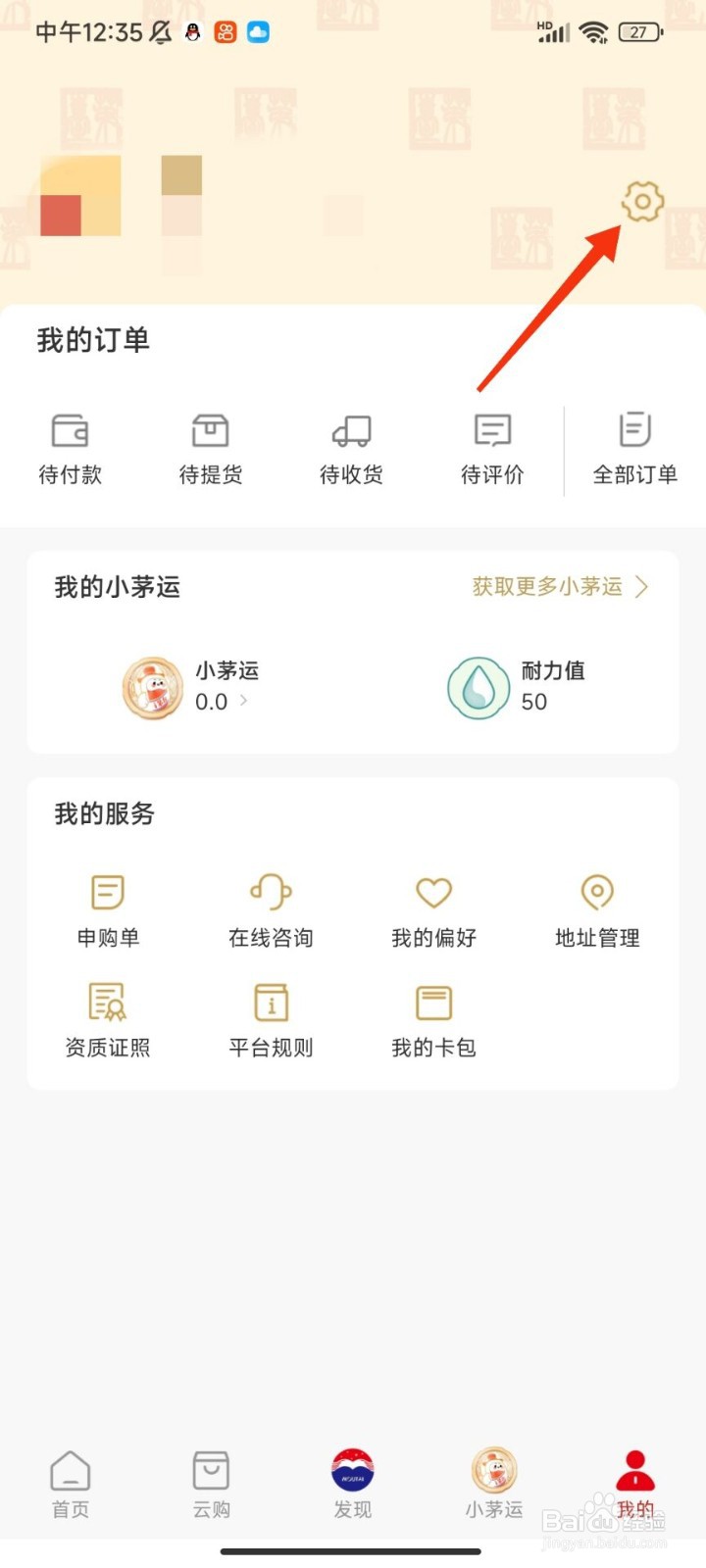Viewport: 706px width, 1568px height.
Task: Open 待评价 orders to review
Action: 492,448
